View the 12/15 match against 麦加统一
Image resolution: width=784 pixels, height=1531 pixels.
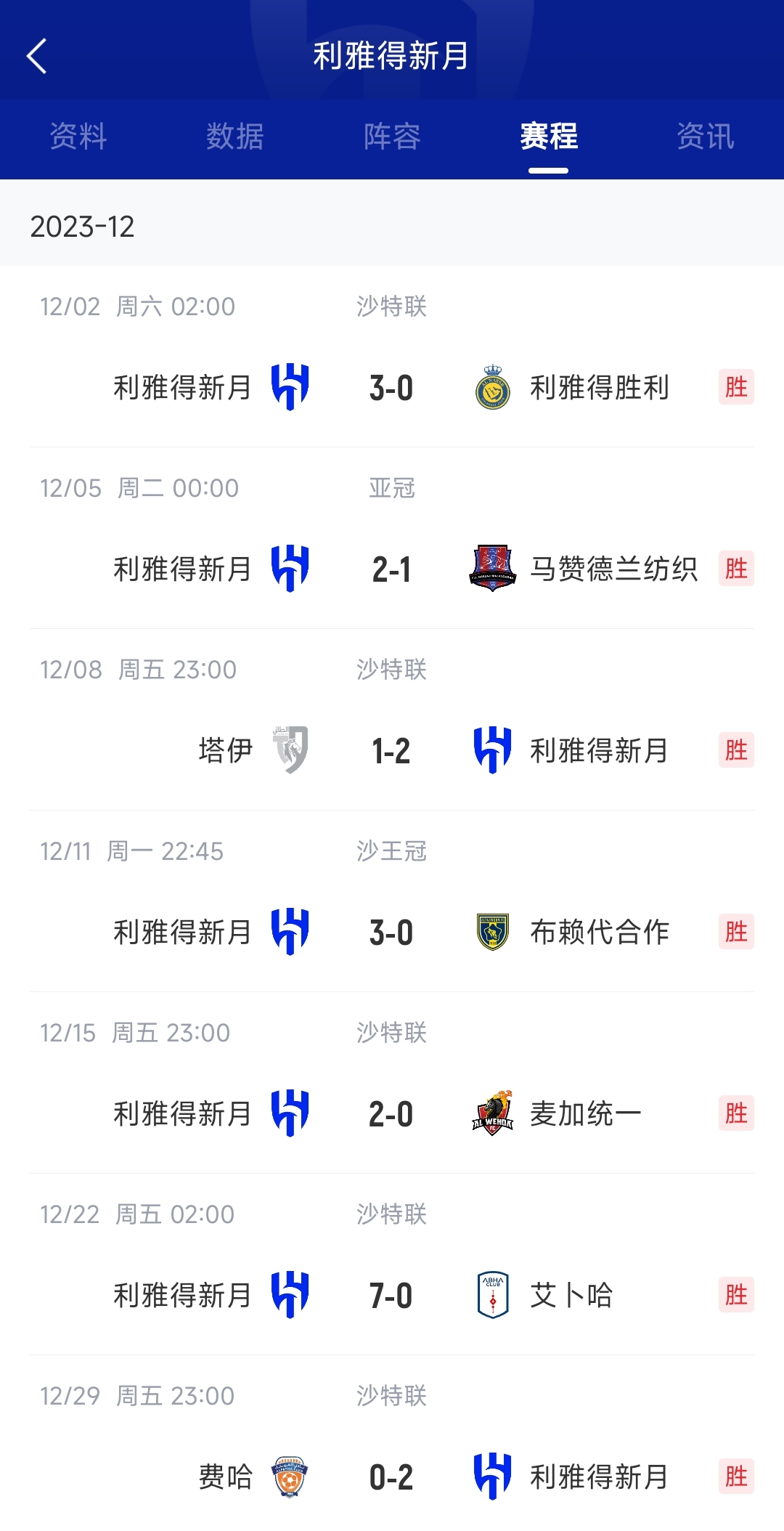[392, 1083]
